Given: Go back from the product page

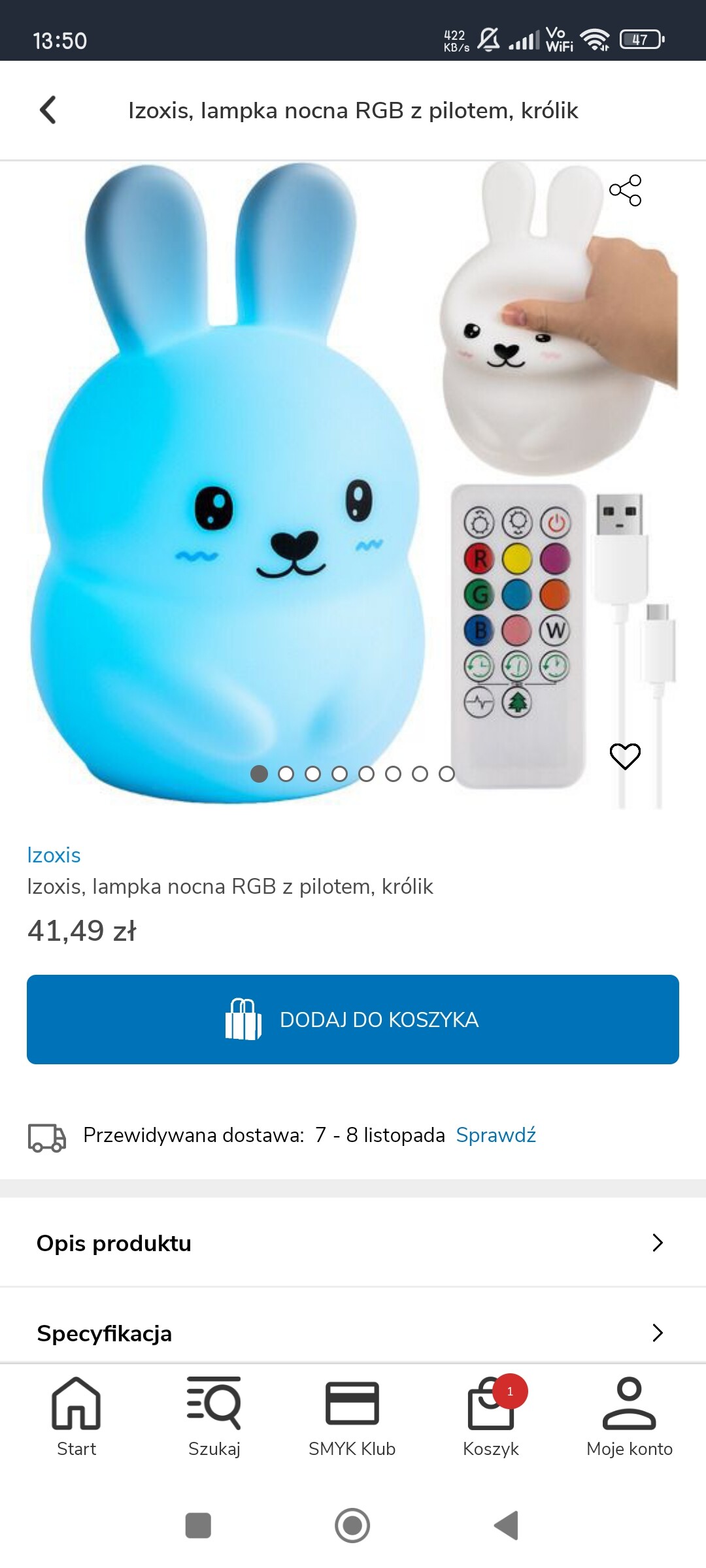Looking at the screenshot, I should point(48,110).
